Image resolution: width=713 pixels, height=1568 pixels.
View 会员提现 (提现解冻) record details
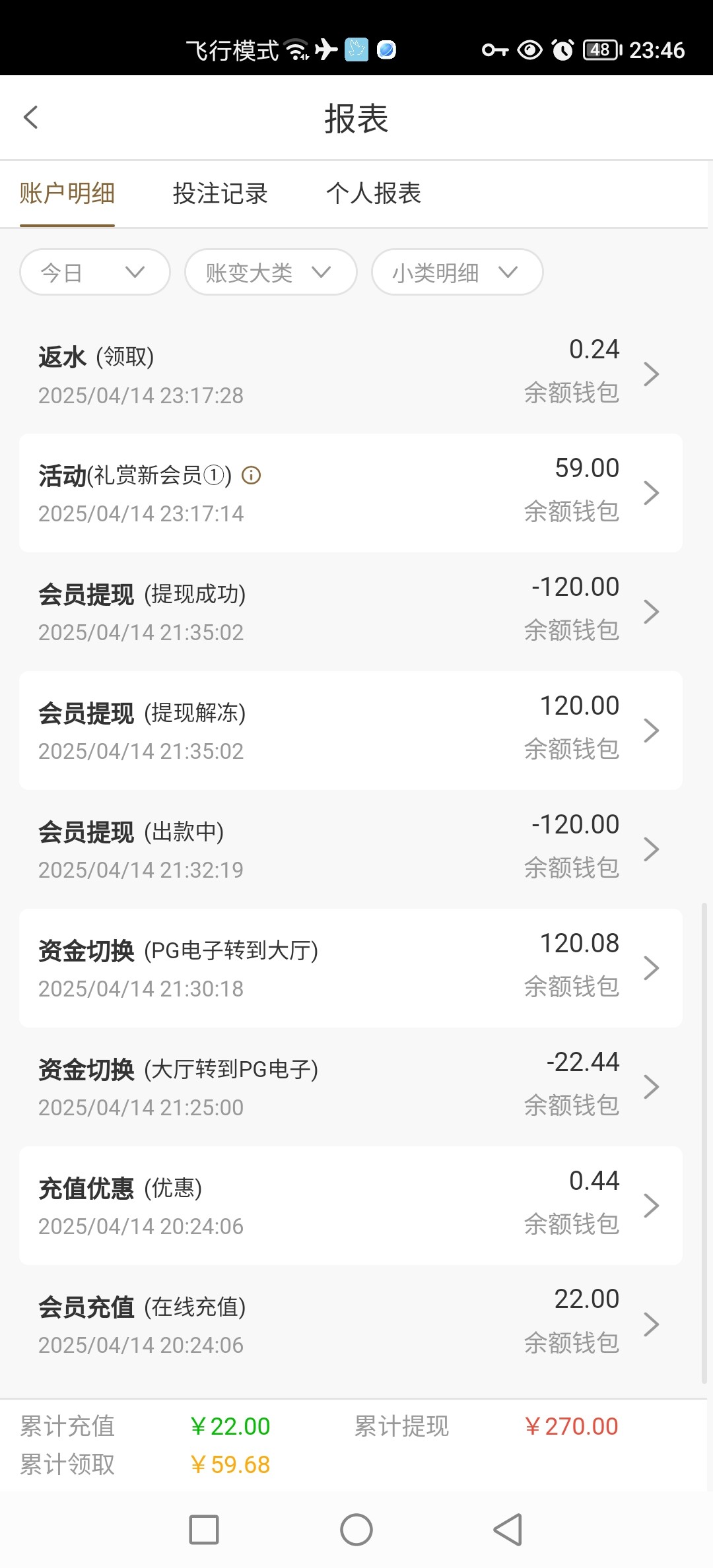(x=350, y=731)
